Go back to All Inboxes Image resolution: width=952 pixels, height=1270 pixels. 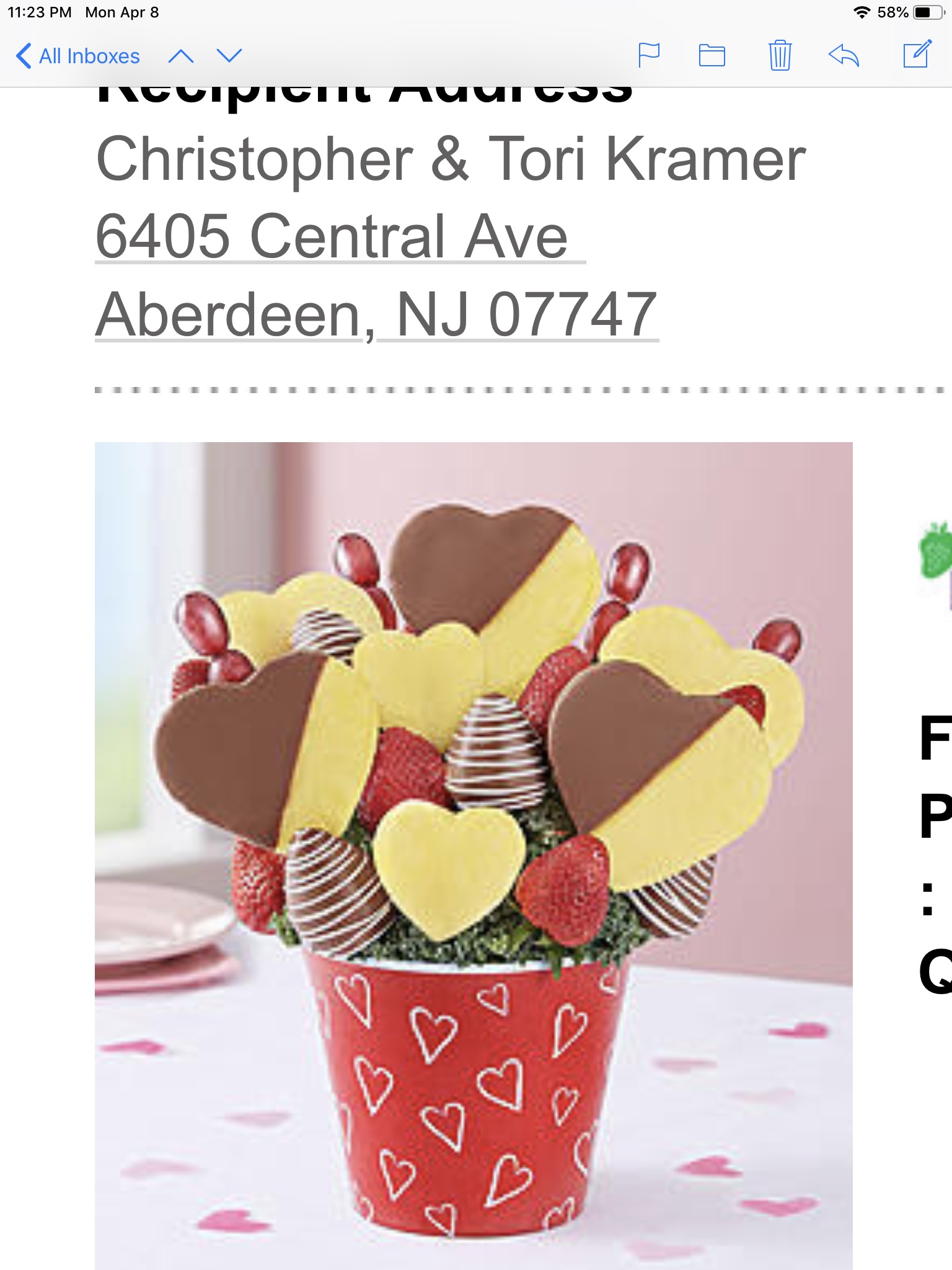click(77, 56)
